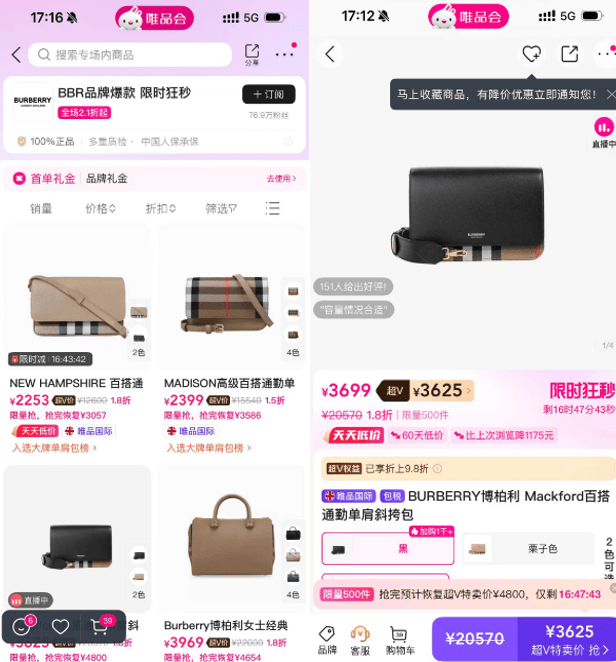The image size is (616, 662).
Task: Open 购物车 in the bottom bar
Action: tap(400, 639)
